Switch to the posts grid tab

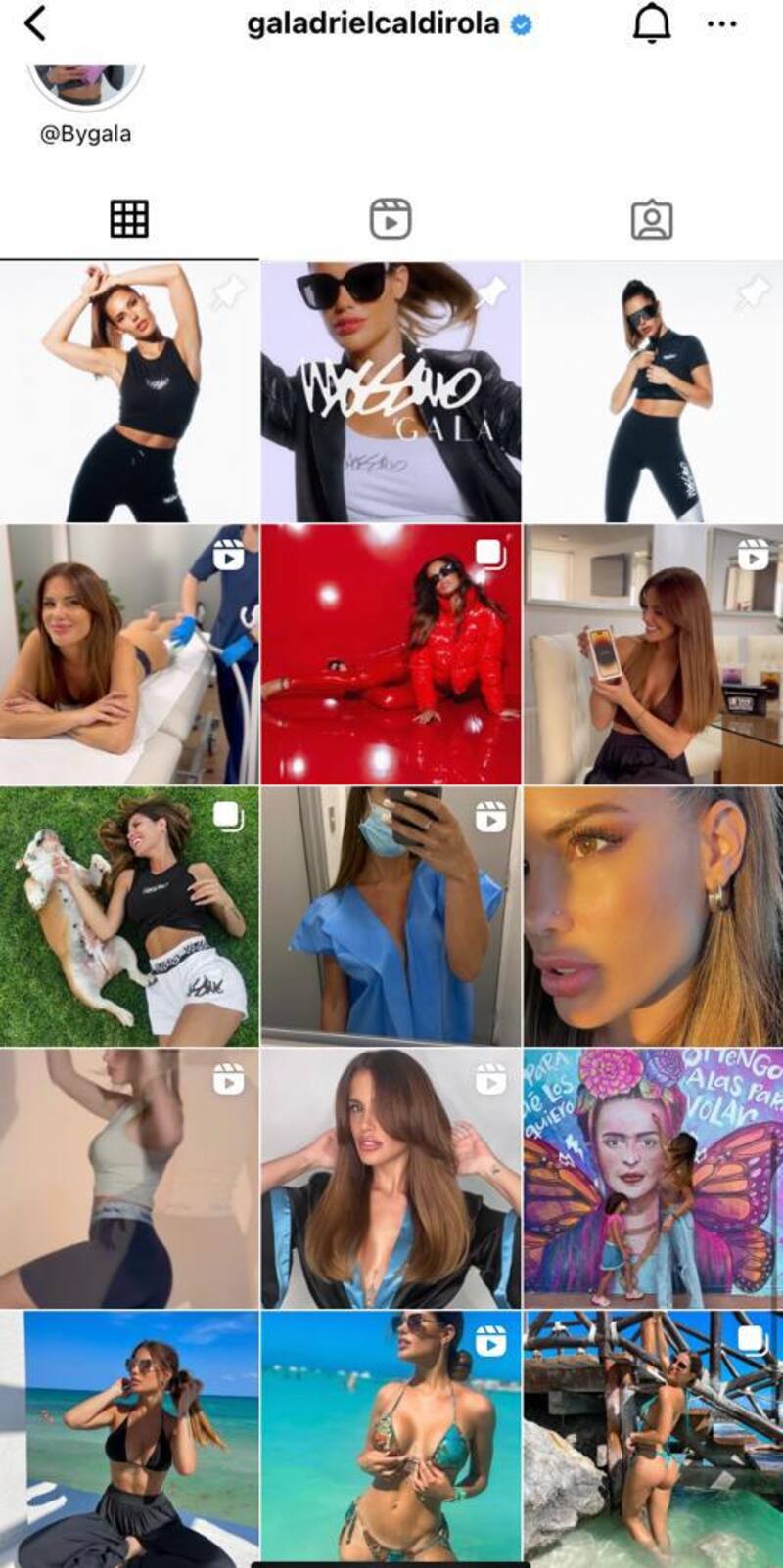point(129,219)
